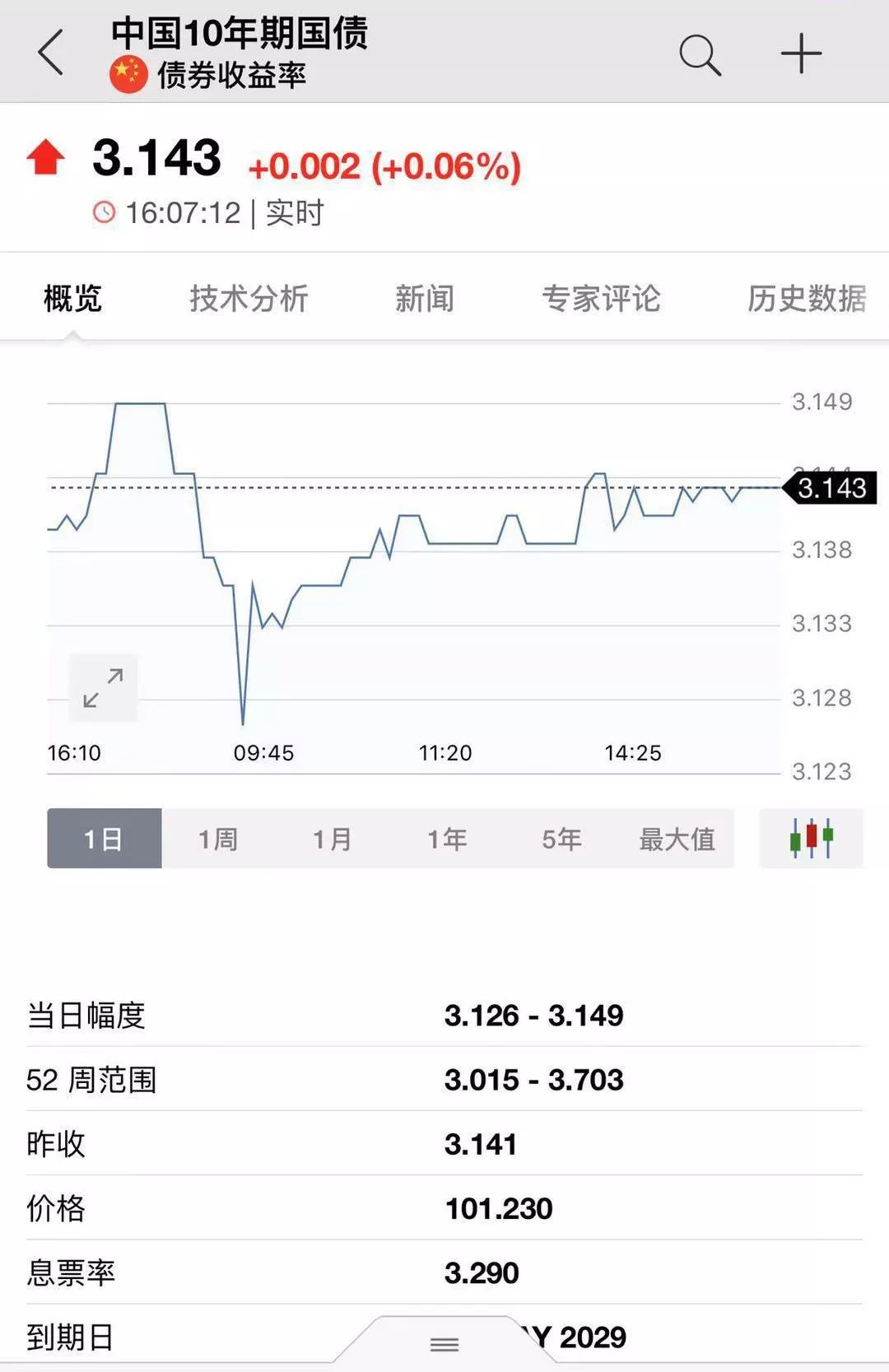Expand the chart to fullscreen
Screen dimensions: 889x1372
click(103, 688)
